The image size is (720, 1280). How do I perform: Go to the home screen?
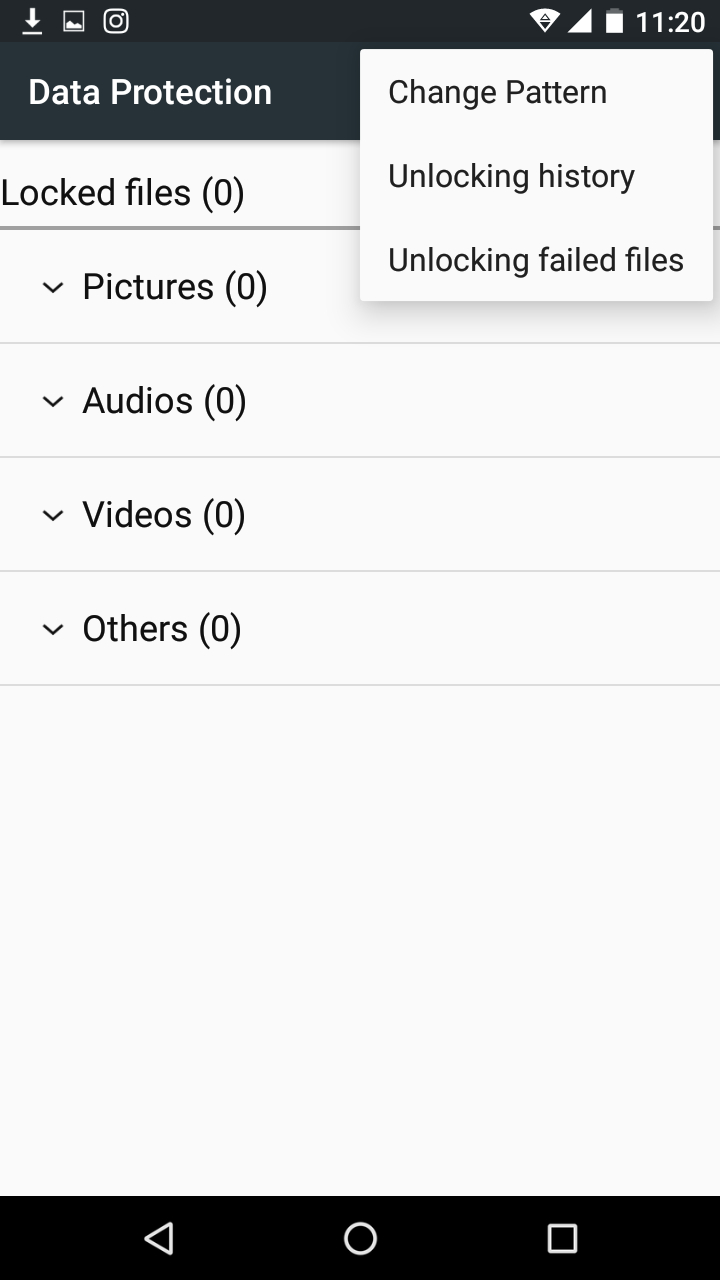(x=360, y=1238)
